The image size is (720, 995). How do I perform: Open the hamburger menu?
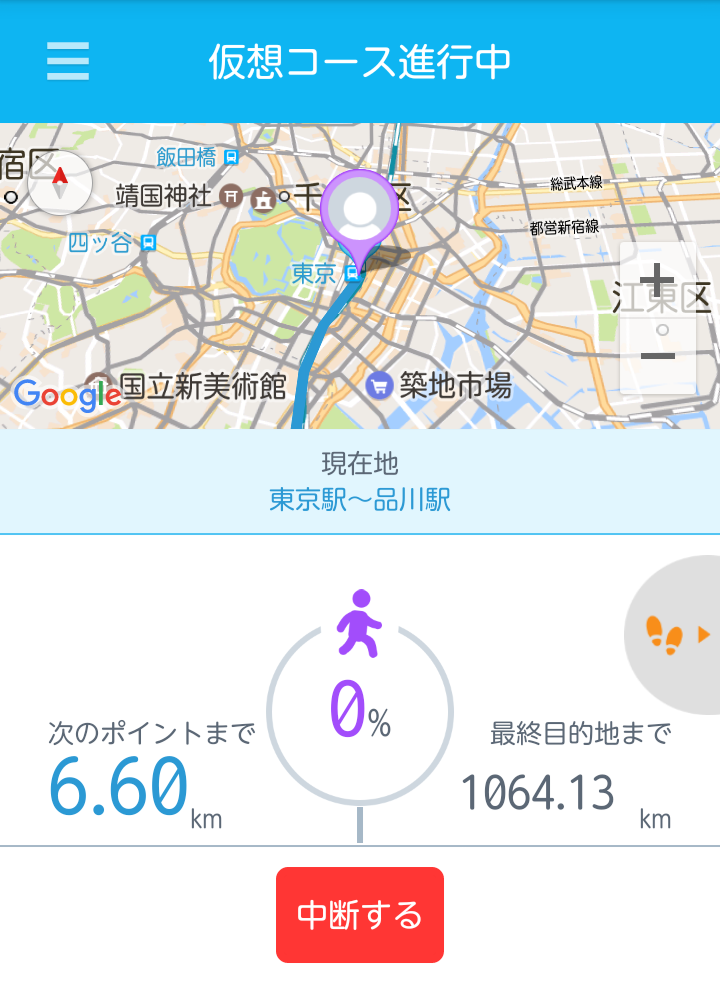coord(68,61)
